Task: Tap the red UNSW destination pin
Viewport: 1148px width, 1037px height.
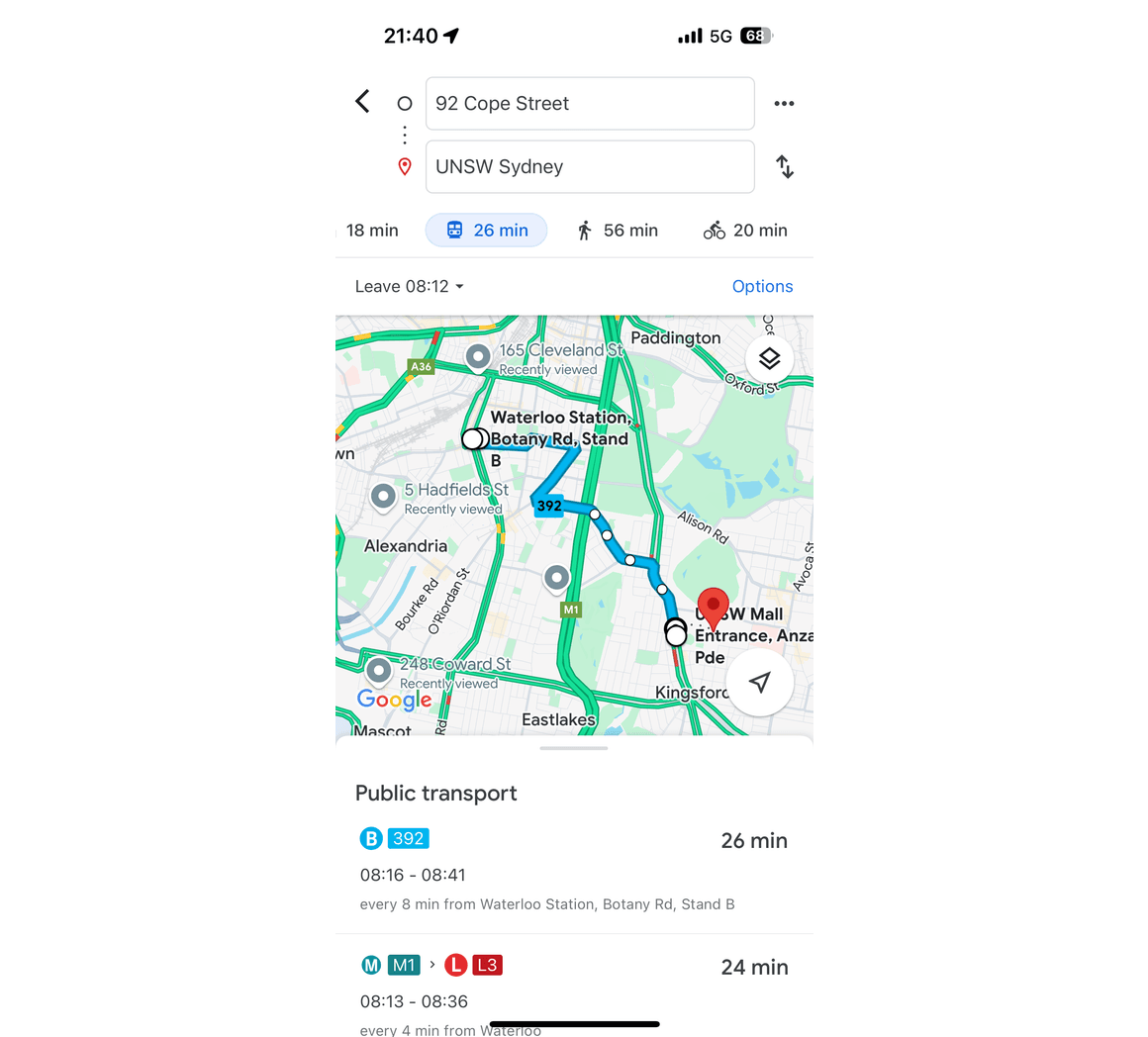Action: [713, 607]
